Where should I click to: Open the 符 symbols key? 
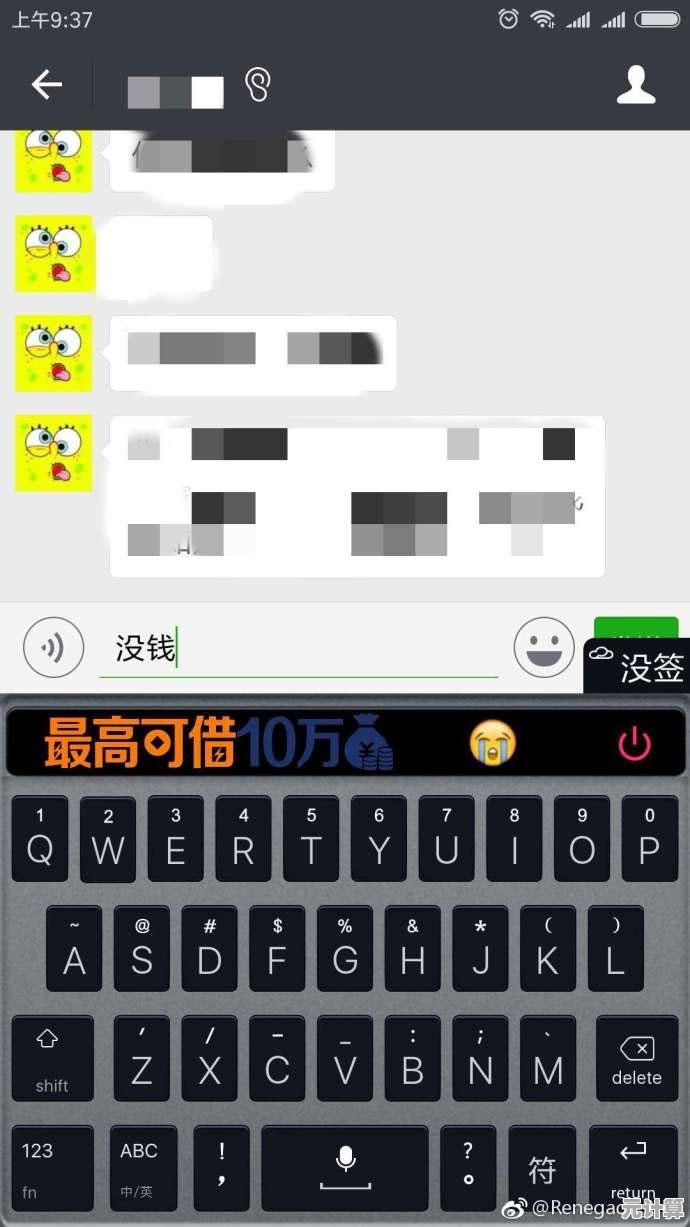click(542, 1166)
